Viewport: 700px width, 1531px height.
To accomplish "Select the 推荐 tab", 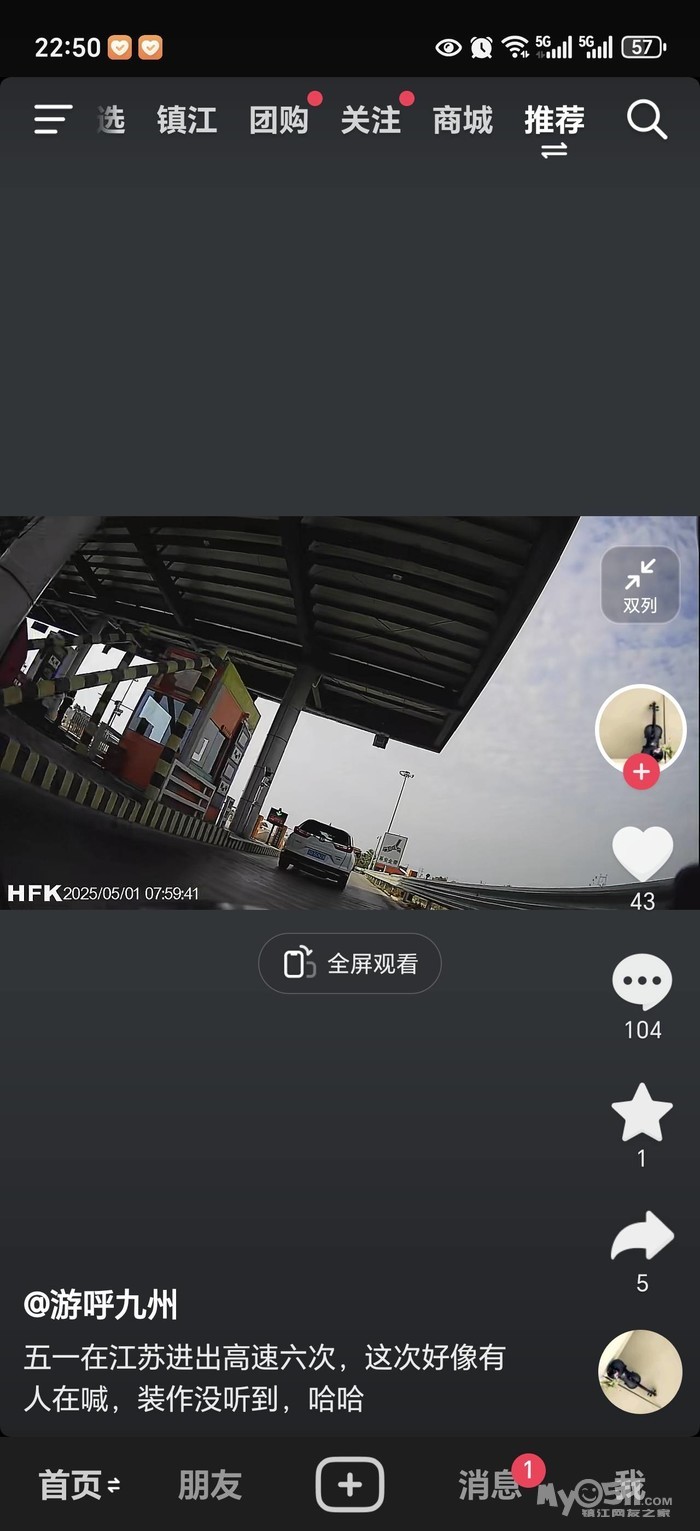I will [554, 120].
